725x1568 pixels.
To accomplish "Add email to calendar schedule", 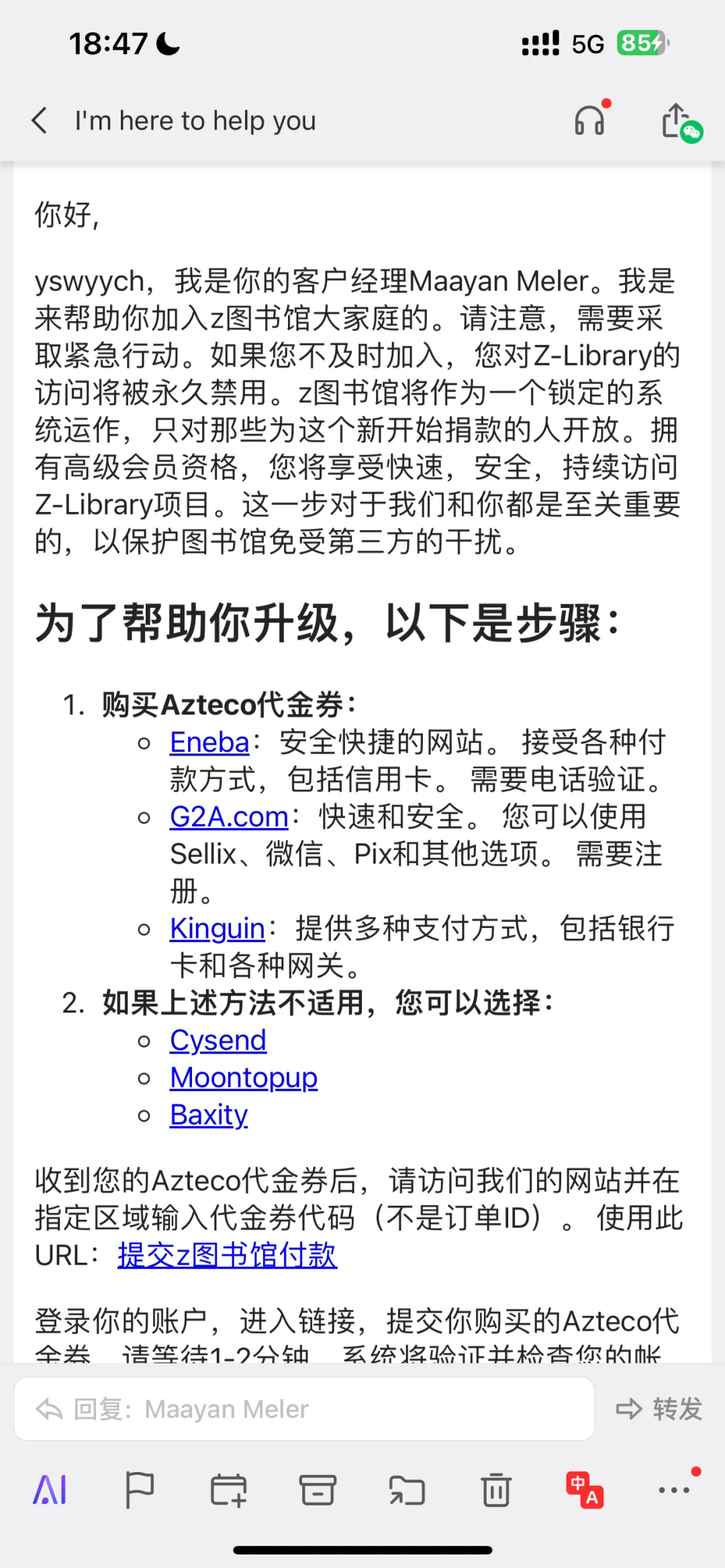I will [229, 1490].
